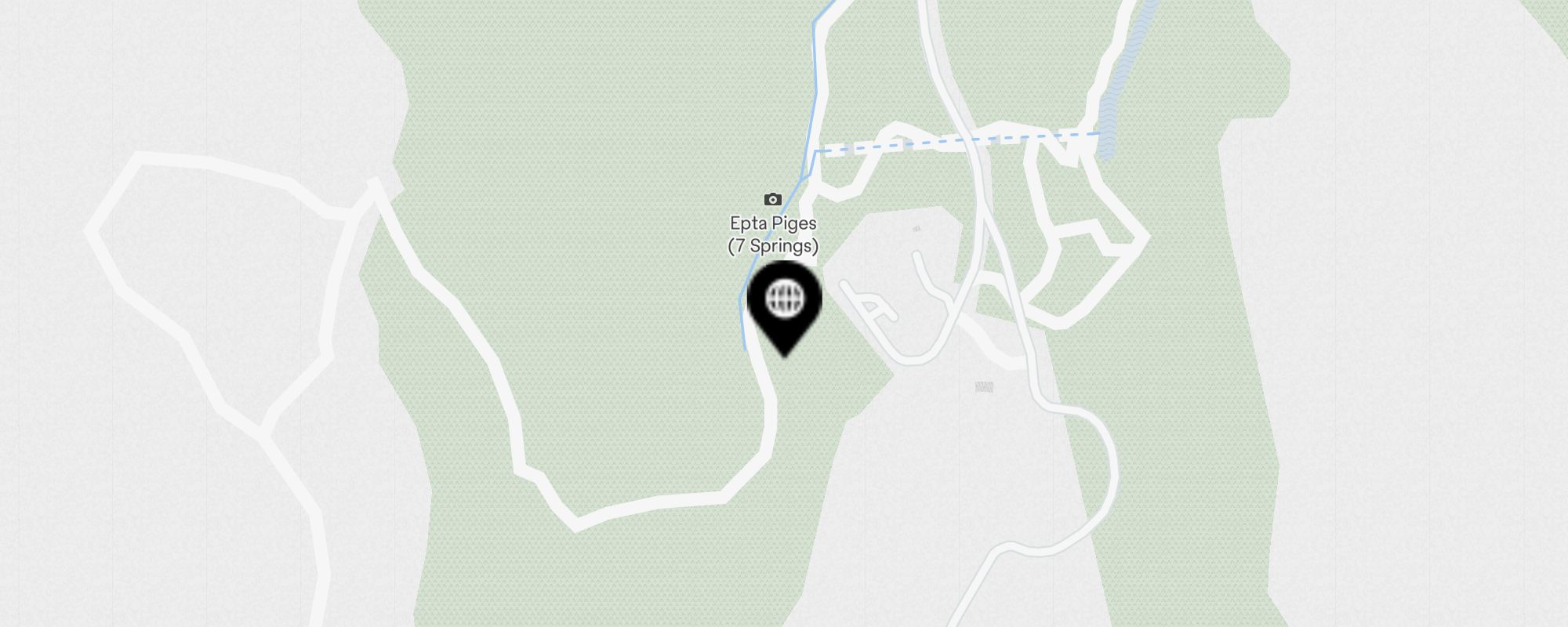This screenshot has height=627, width=1568.
Task: Tap the black globe location pin
Action: pos(784,303)
